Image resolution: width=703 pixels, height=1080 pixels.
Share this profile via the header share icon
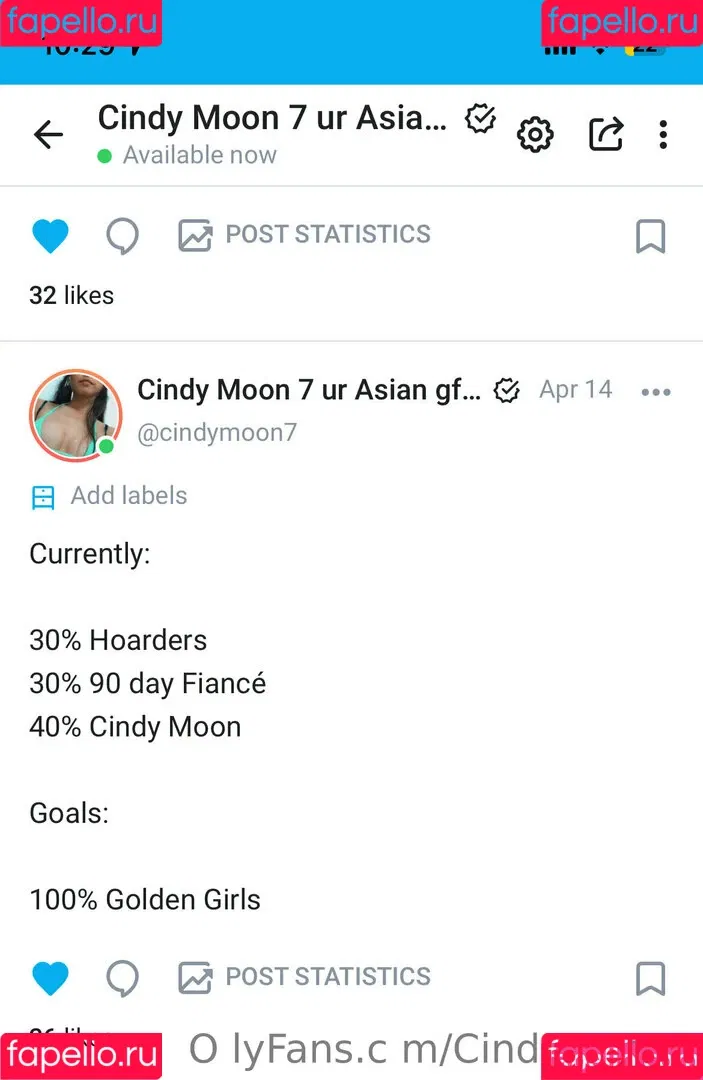(606, 134)
